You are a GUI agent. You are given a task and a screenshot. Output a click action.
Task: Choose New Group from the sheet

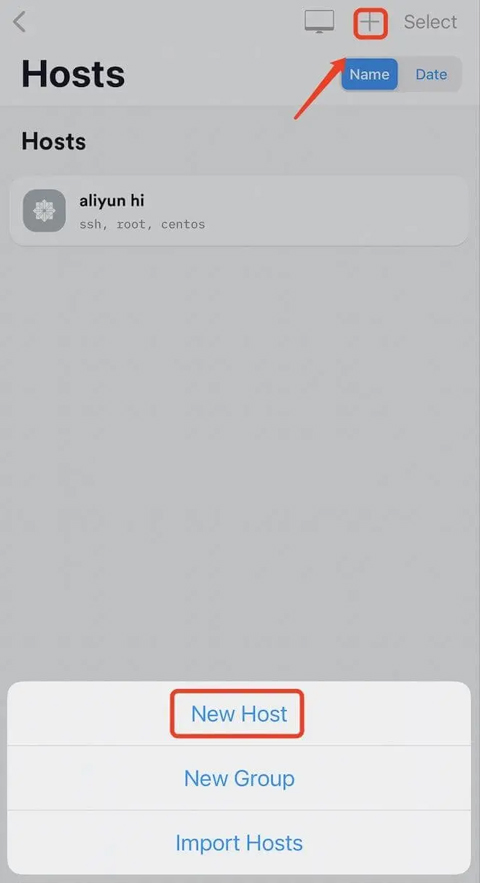click(x=239, y=778)
